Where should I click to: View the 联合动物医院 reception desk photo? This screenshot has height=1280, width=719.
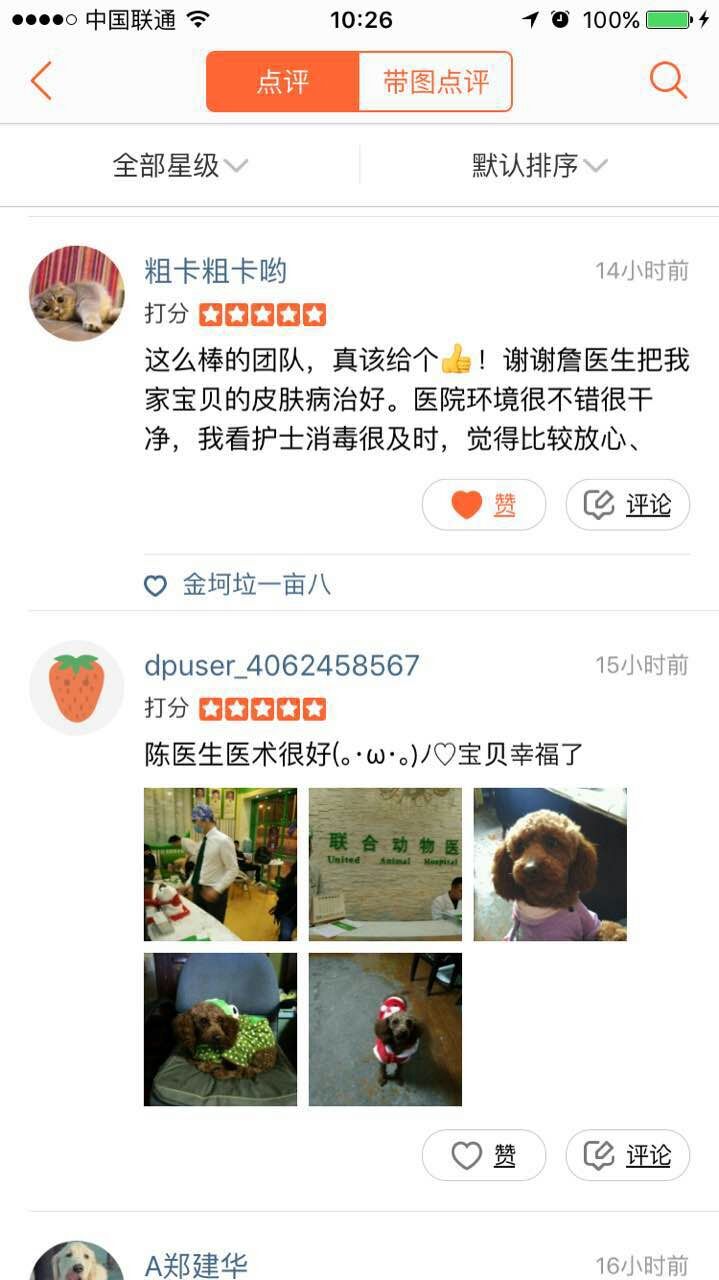[385, 864]
